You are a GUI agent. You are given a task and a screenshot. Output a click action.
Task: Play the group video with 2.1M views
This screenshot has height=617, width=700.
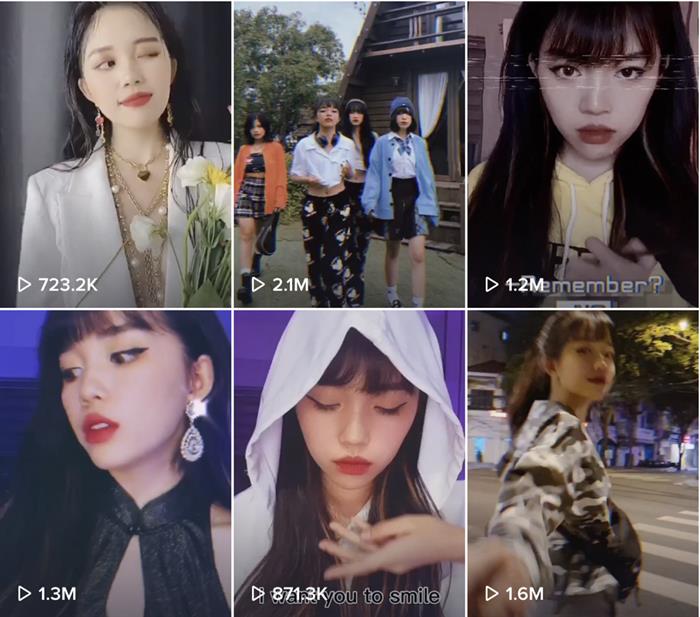[348, 153]
